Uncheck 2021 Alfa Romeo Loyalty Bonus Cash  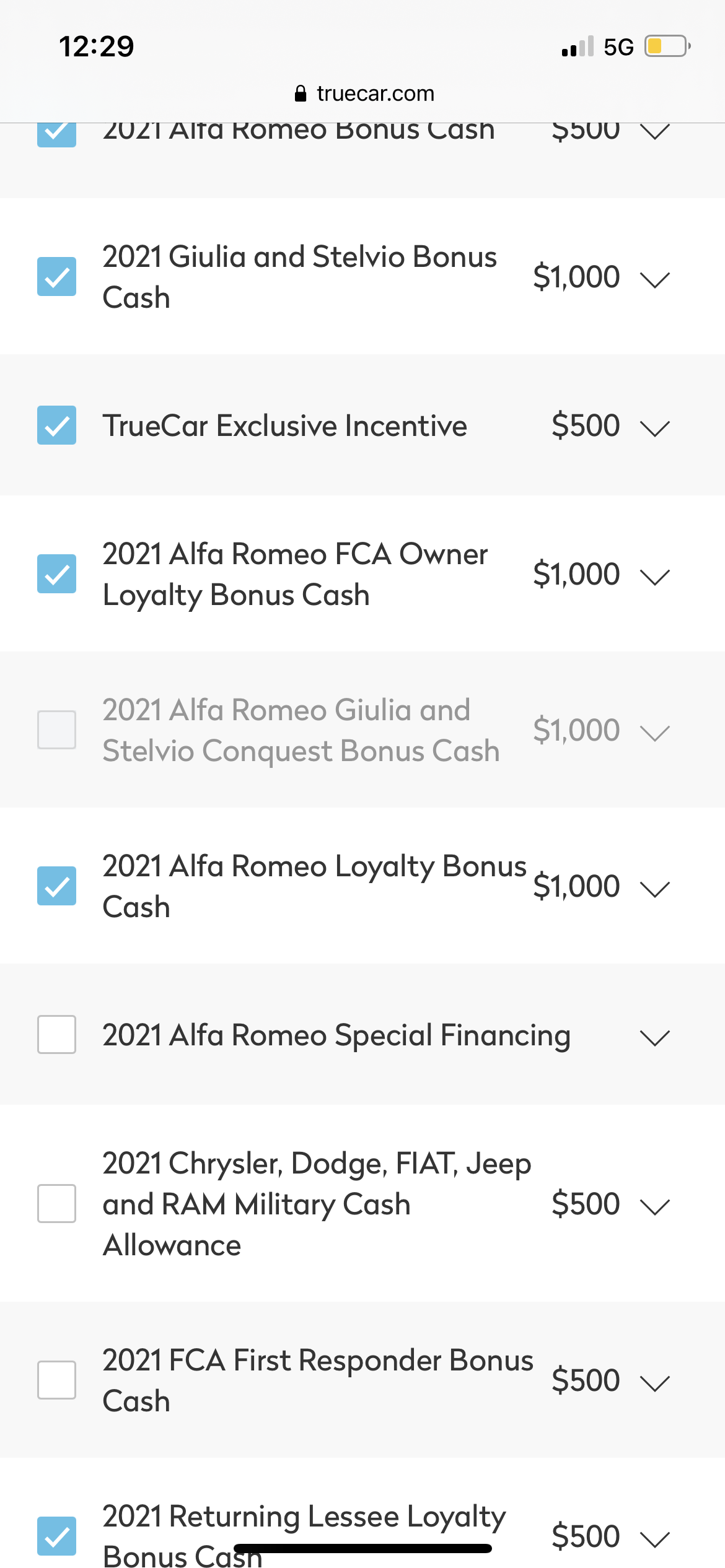pyautogui.click(x=56, y=886)
